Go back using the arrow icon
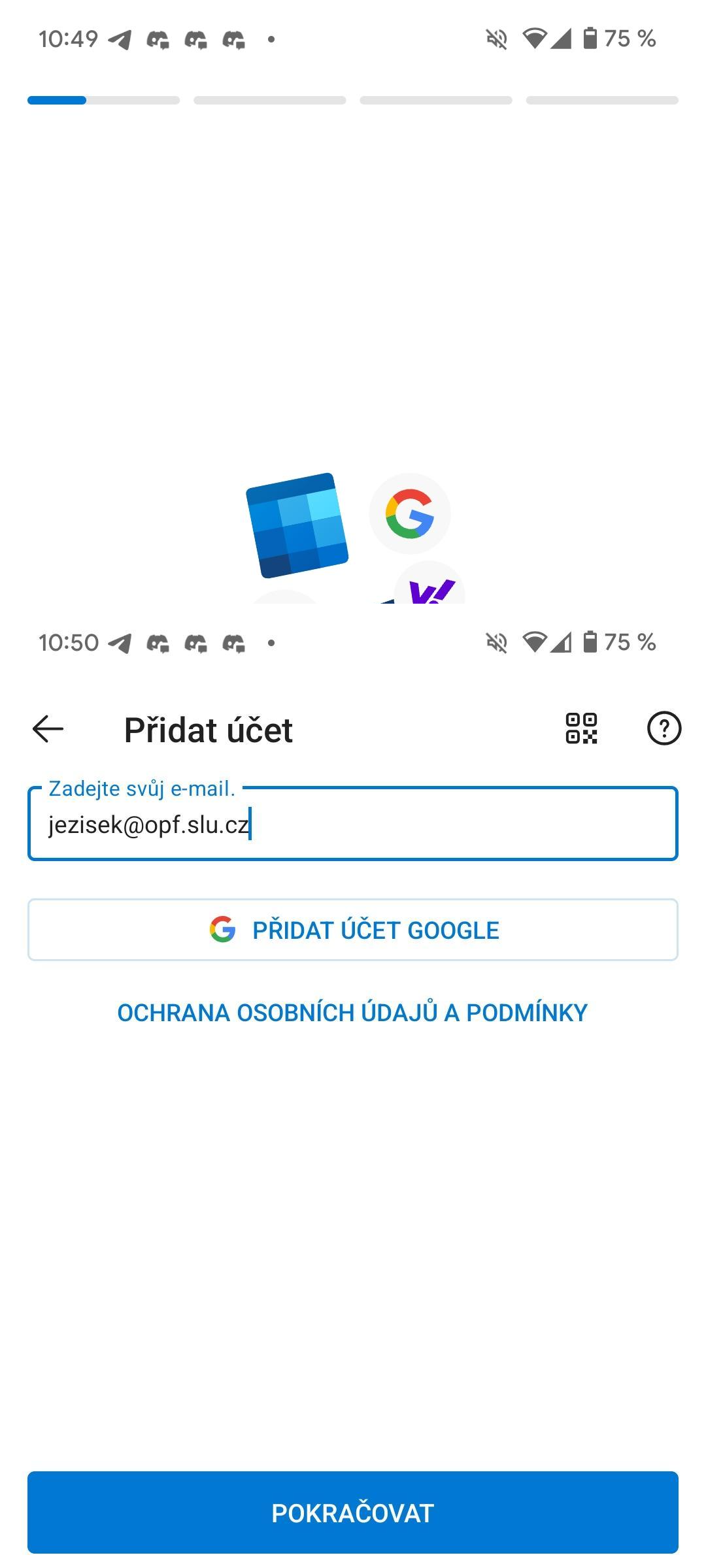Image resolution: width=706 pixels, height=1568 pixels. 48,729
